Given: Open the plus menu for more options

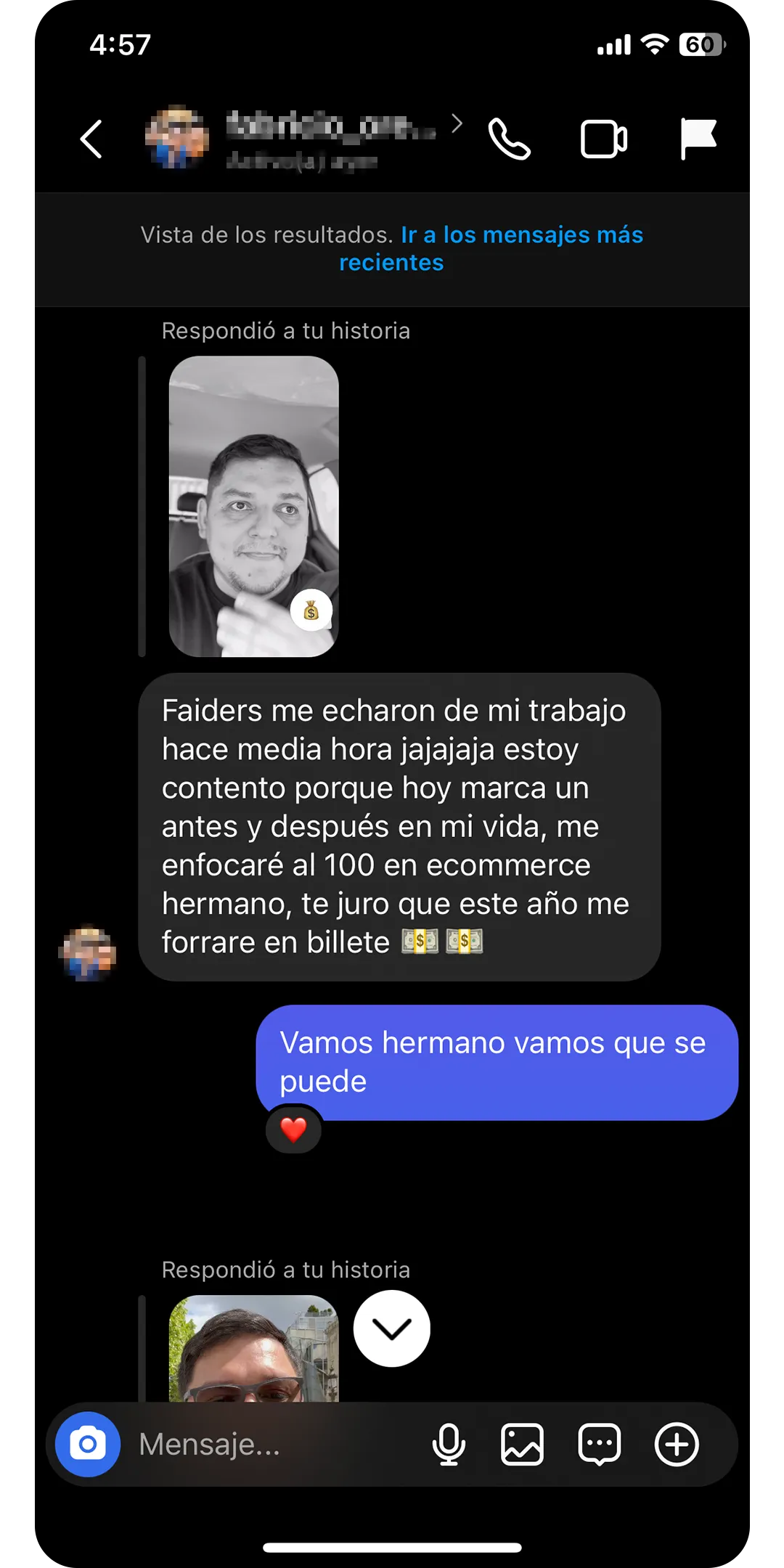Looking at the screenshot, I should point(677,1445).
